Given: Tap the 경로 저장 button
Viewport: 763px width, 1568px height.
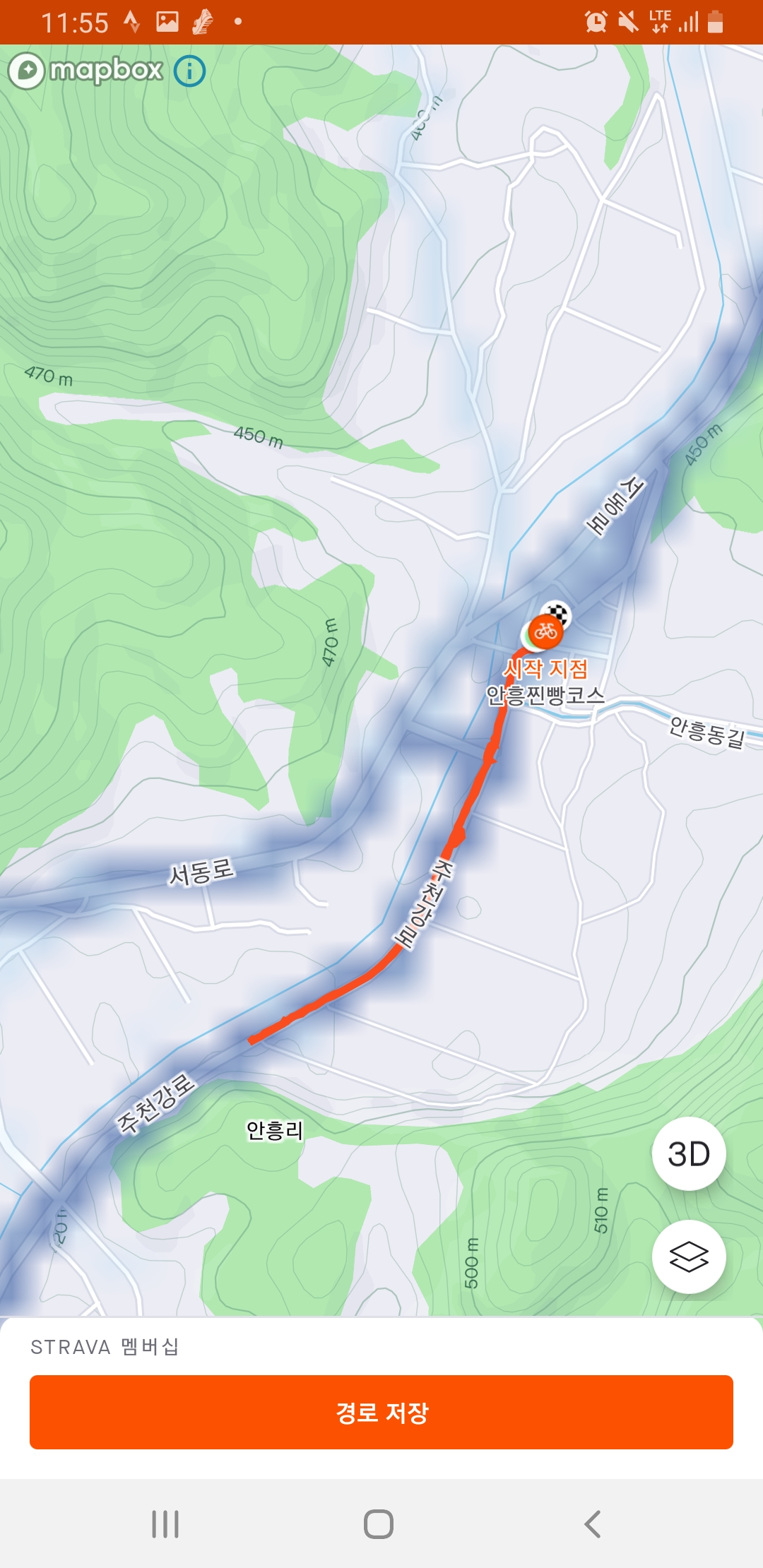Looking at the screenshot, I should pyautogui.click(x=381, y=1413).
